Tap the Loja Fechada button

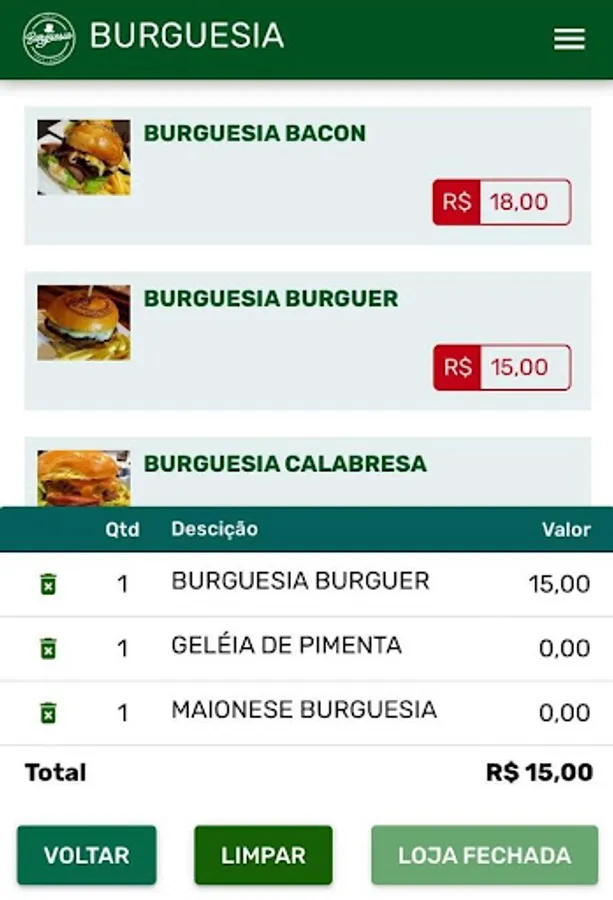(x=484, y=855)
